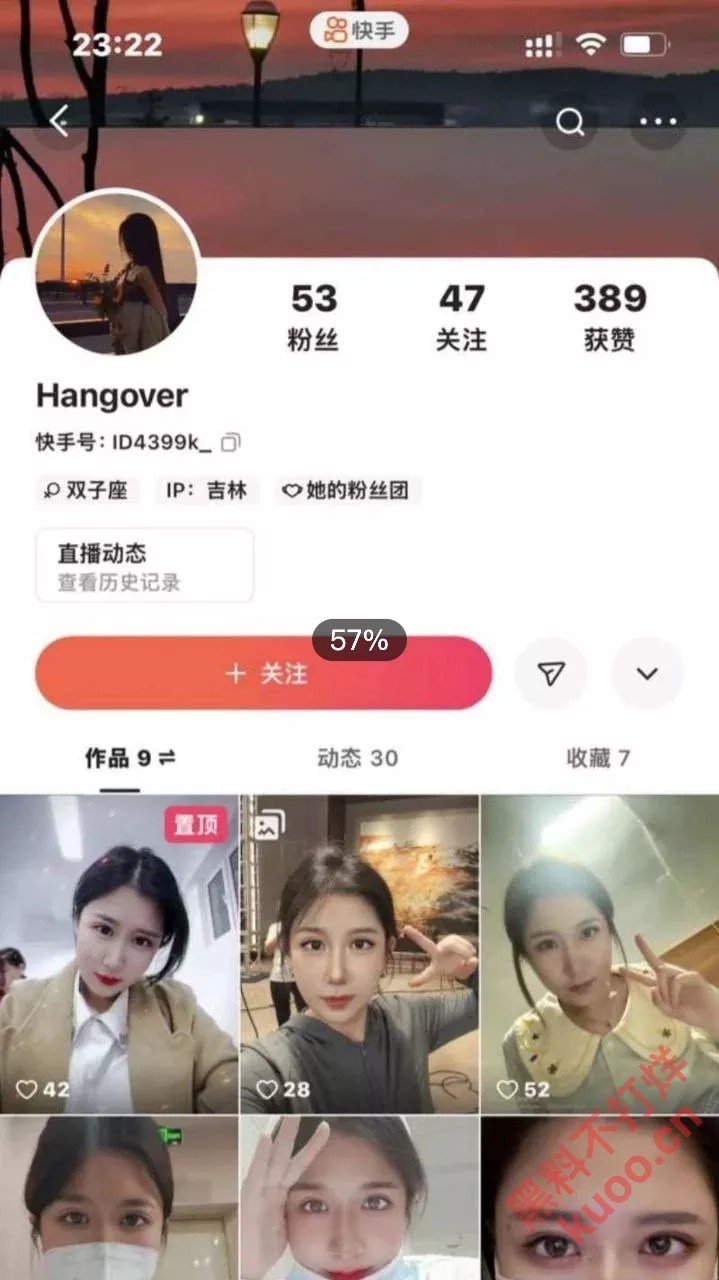View Hangover's profile avatar

[x=116, y=273]
